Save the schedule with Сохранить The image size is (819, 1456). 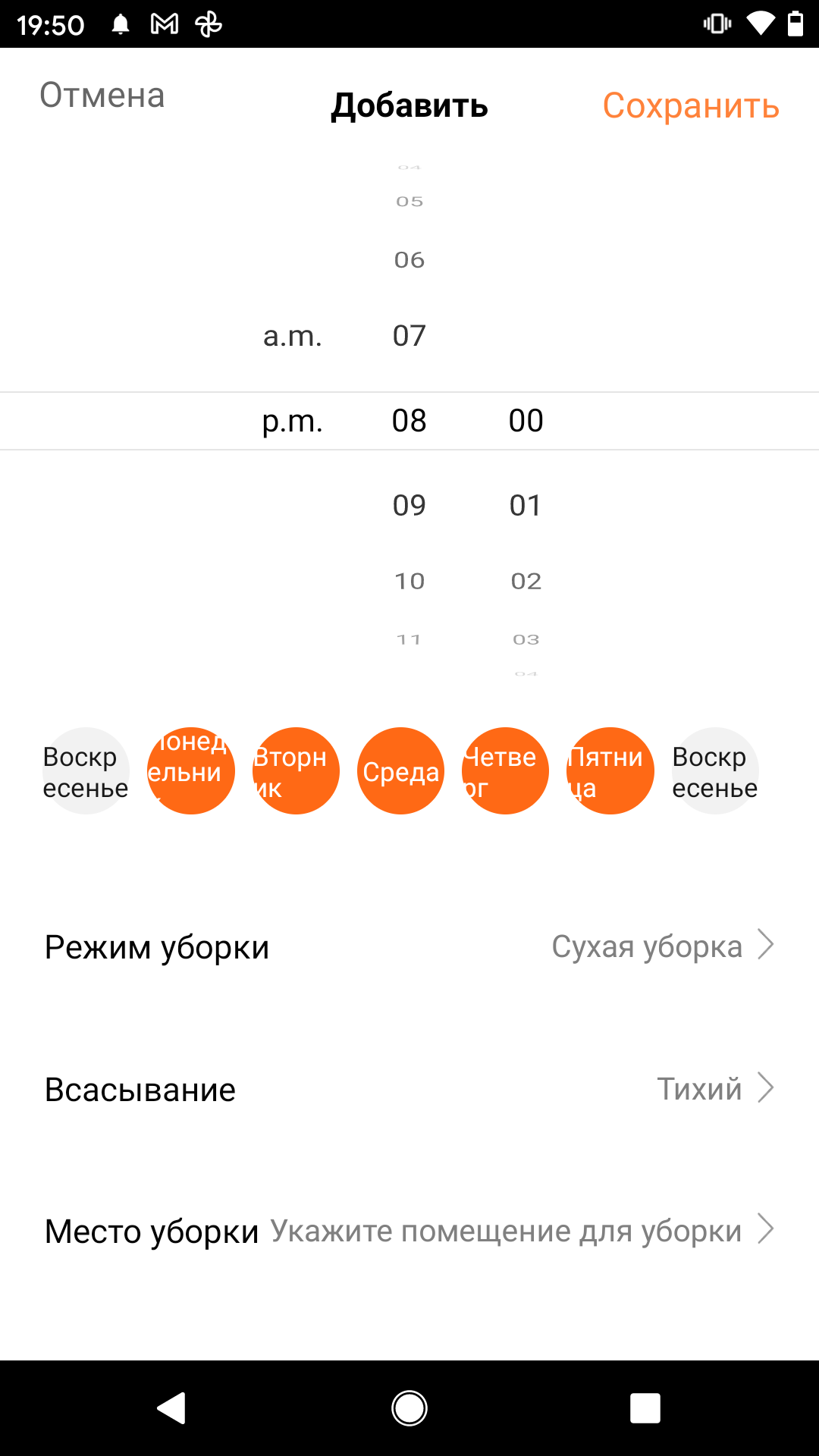[x=690, y=106]
